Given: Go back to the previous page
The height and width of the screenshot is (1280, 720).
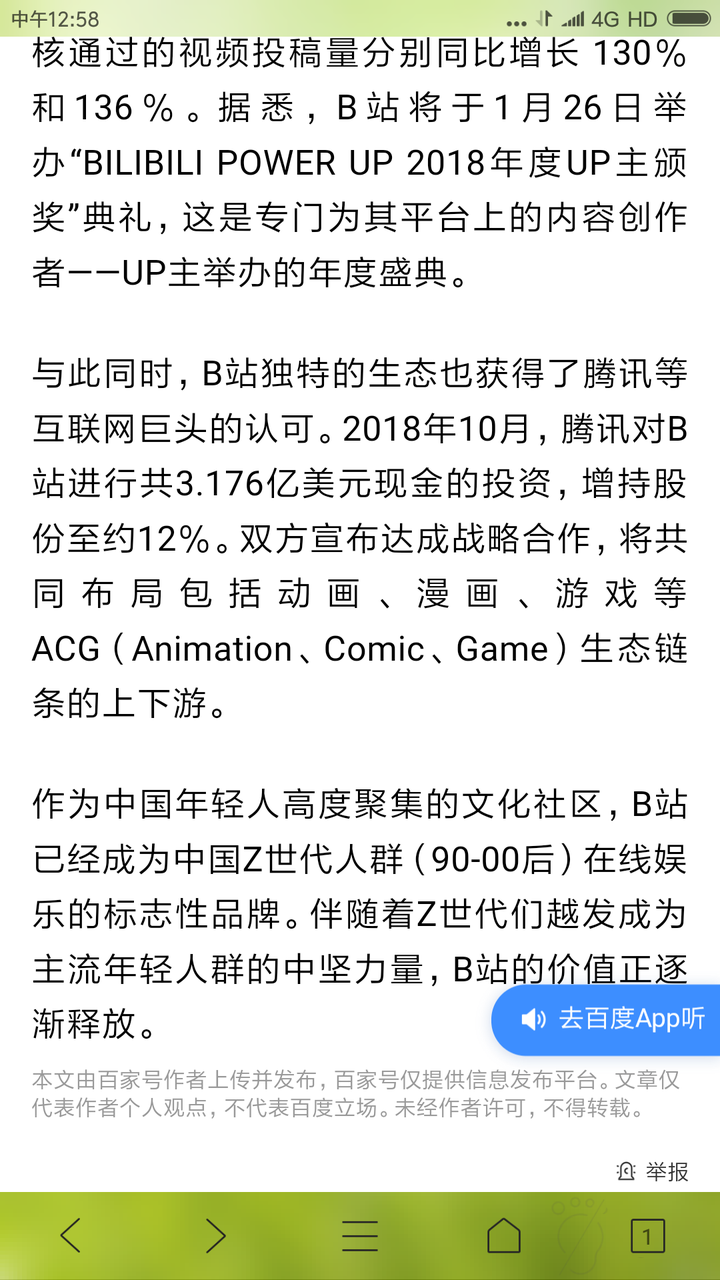Looking at the screenshot, I should point(71,1237).
